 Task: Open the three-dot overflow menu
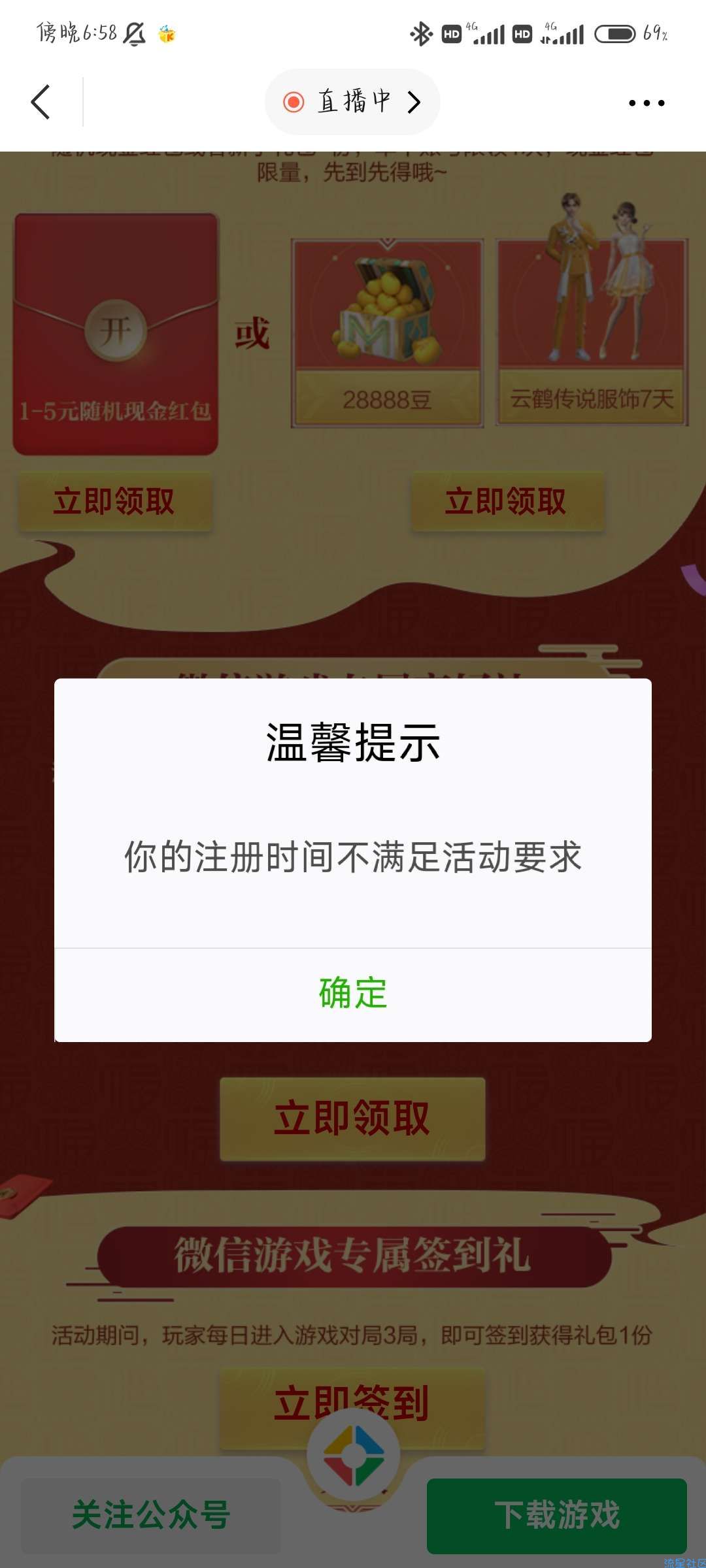[x=646, y=103]
